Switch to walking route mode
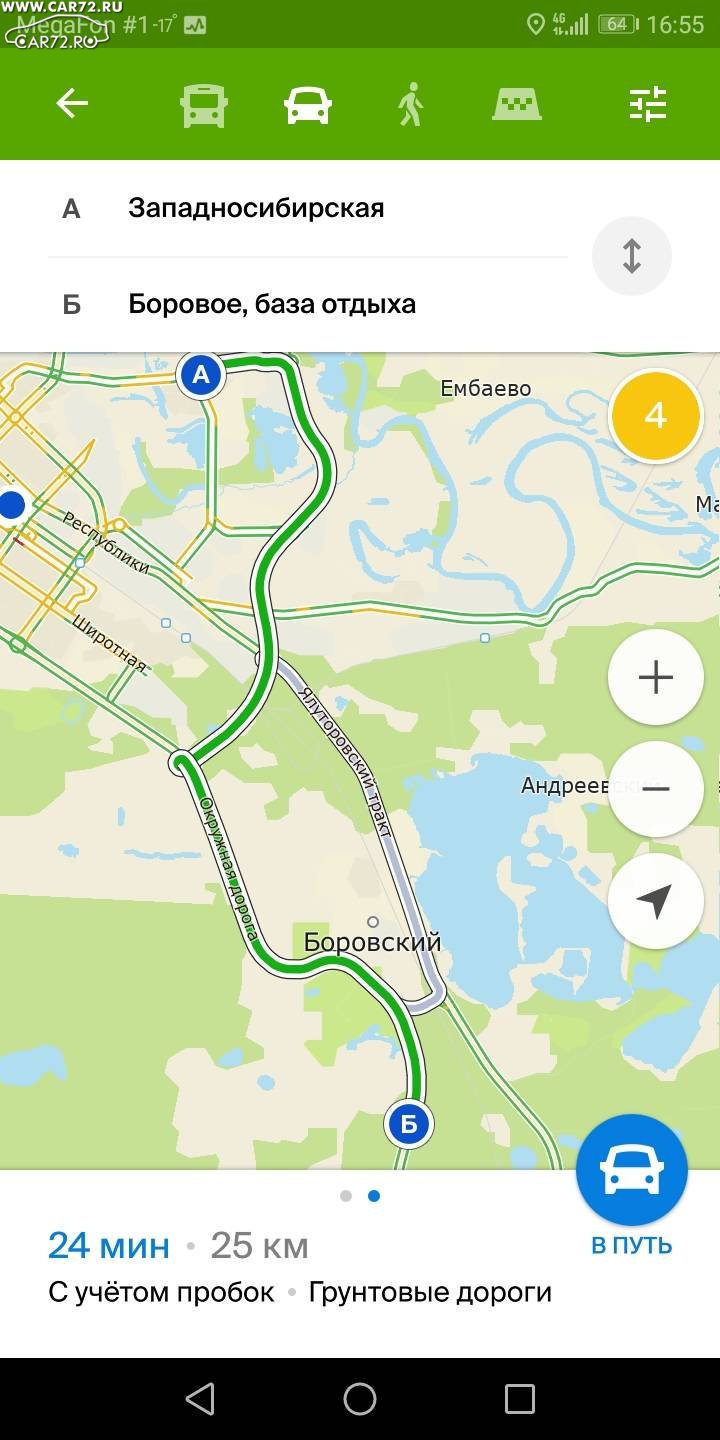The height and width of the screenshot is (1440, 720). [411, 104]
